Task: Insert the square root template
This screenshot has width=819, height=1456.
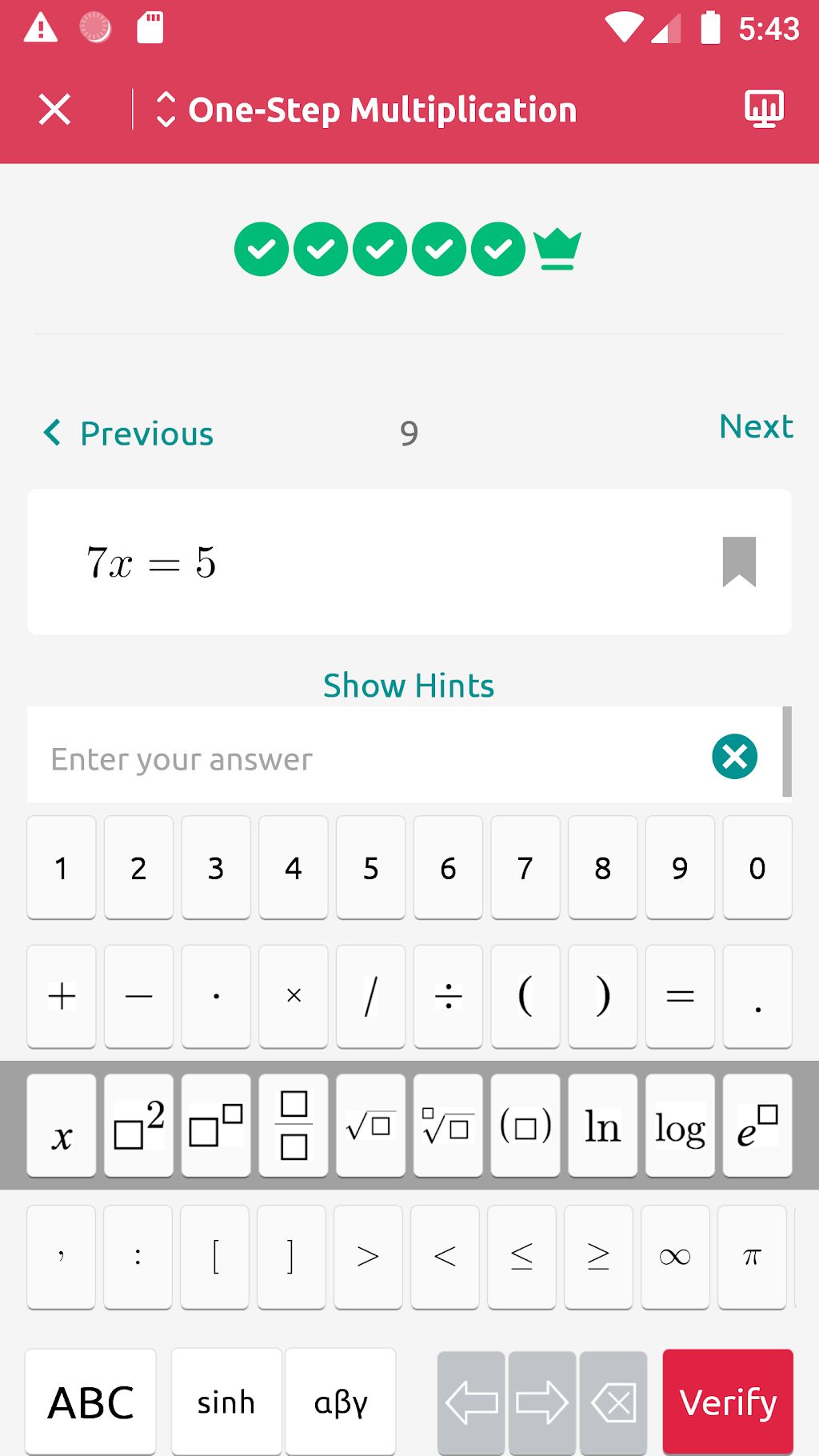Action: 370,1126
